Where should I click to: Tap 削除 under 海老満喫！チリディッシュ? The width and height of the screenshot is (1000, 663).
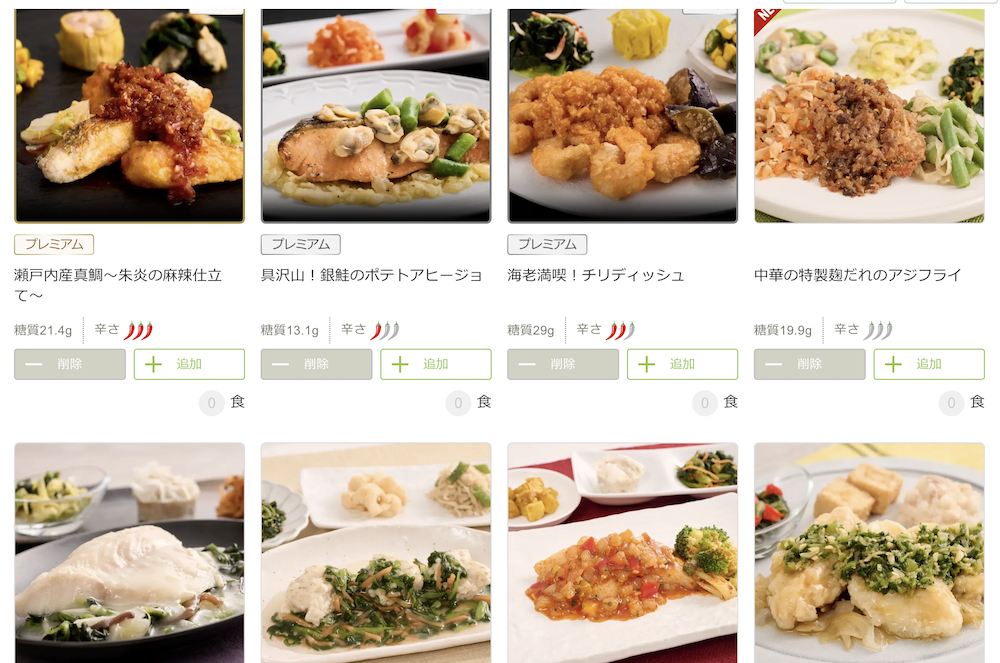(563, 364)
